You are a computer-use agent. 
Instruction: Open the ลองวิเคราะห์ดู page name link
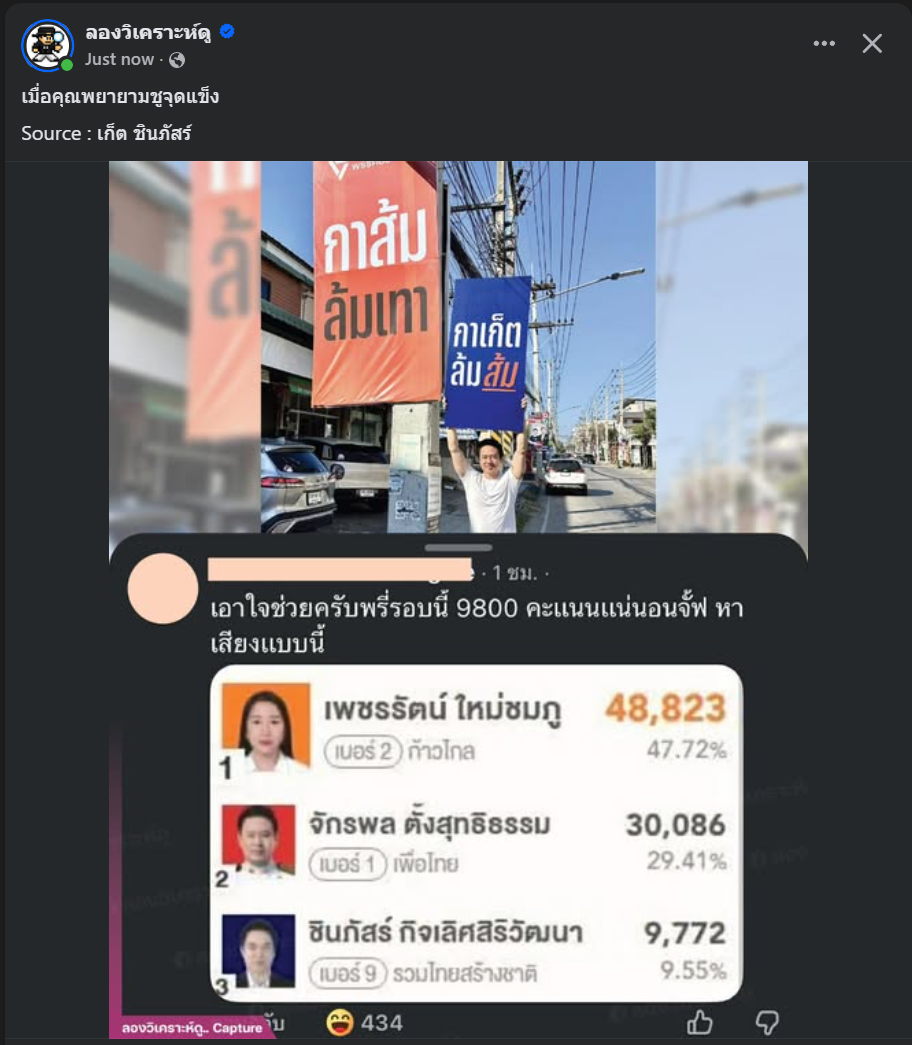tap(149, 32)
